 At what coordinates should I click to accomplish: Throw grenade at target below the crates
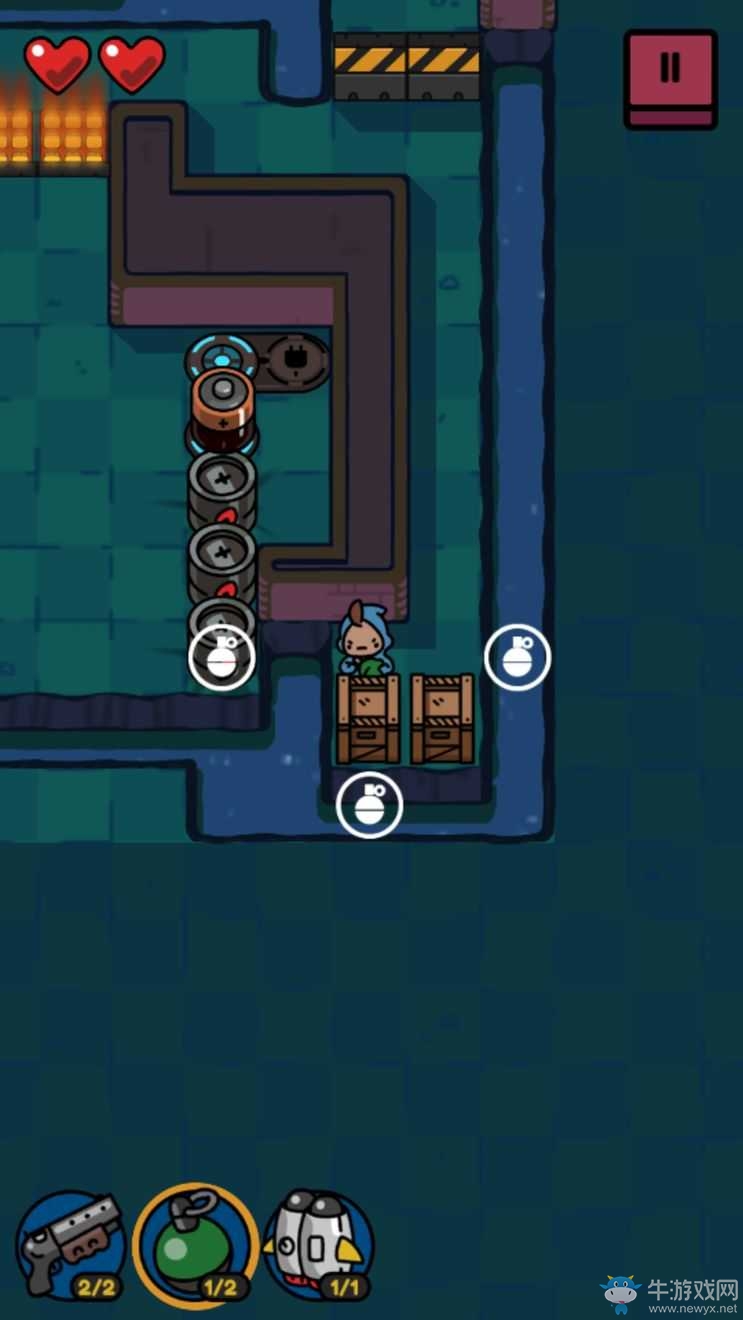coord(369,805)
